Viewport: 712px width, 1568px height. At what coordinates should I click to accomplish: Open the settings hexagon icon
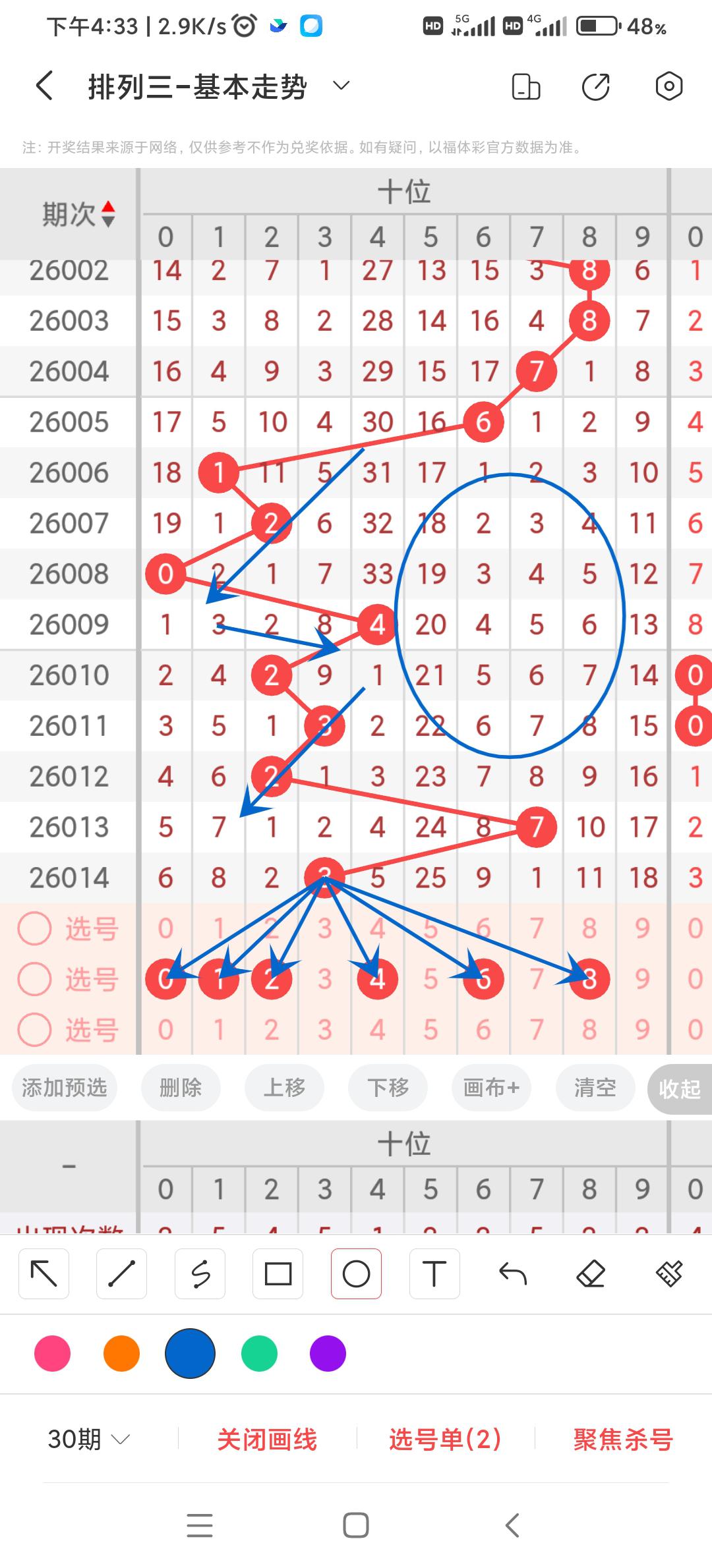pyautogui.click(x=668, y=86)
